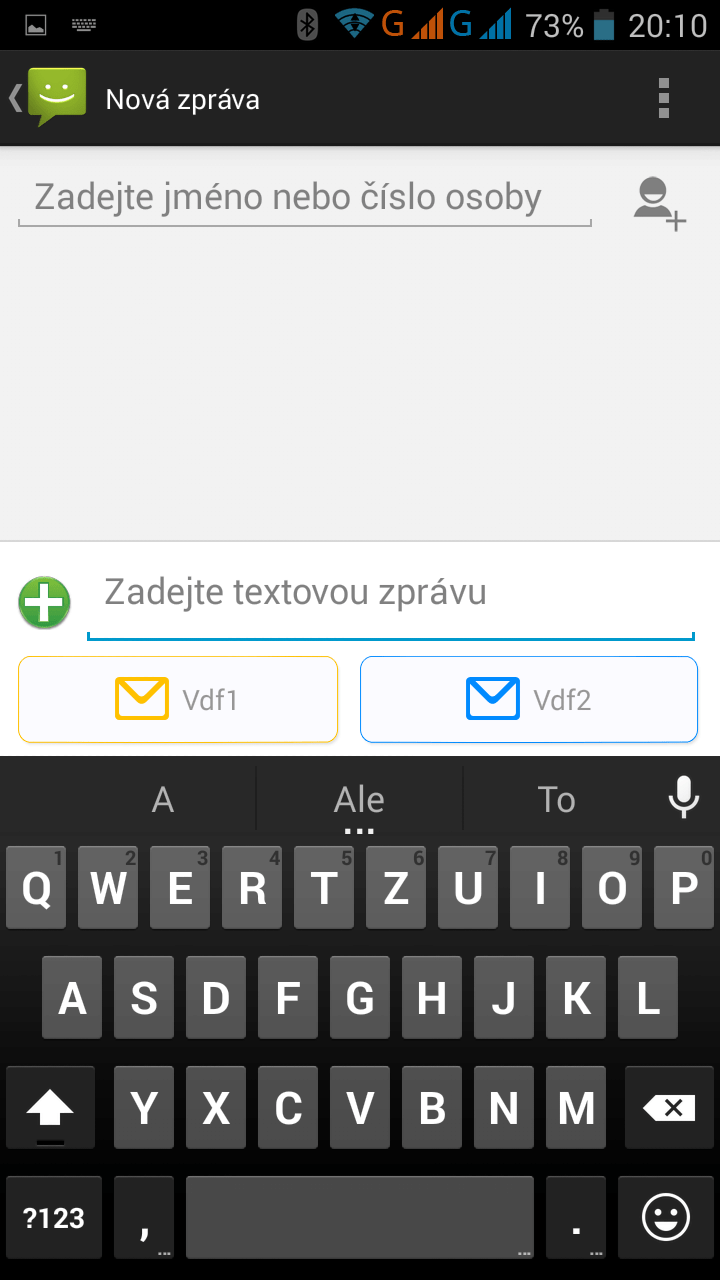Start voice input with the microphone

click(x=684, y=799)
